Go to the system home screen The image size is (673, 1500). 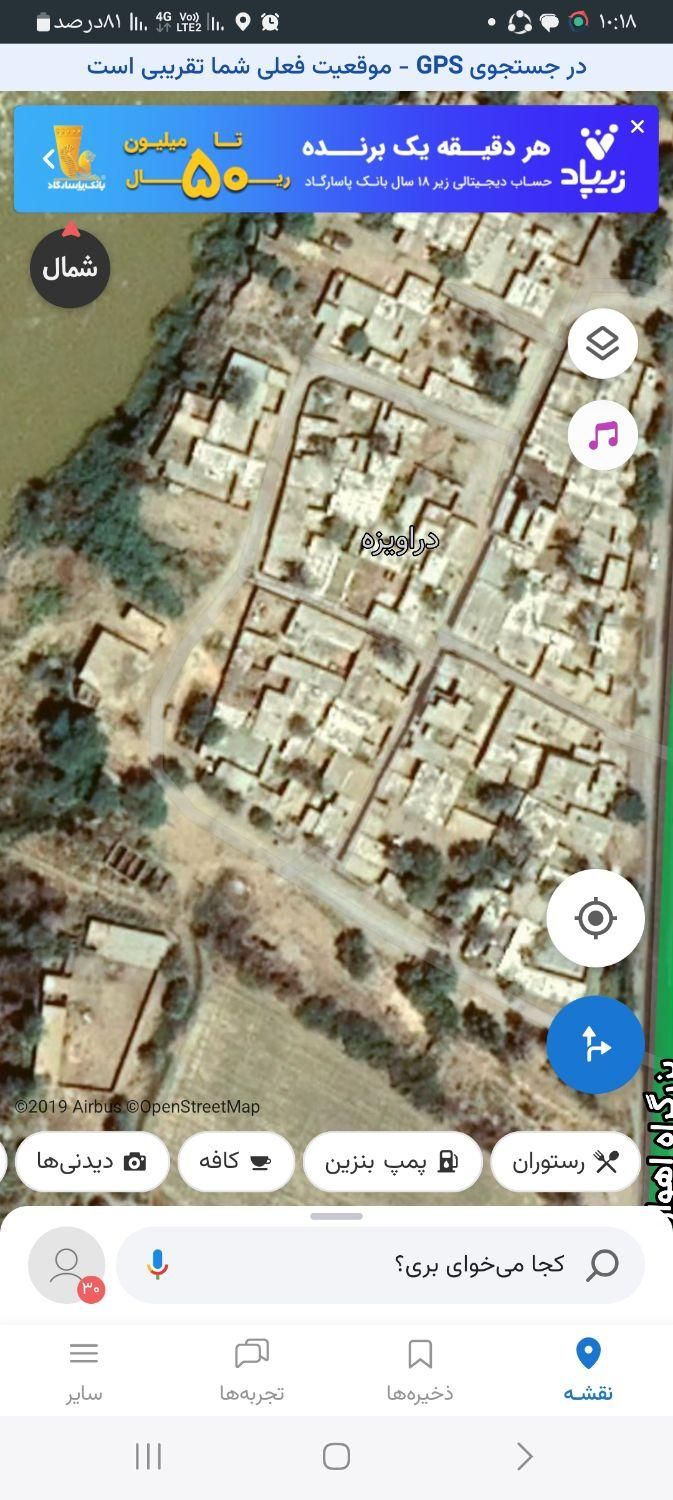pyautogui.click(x=336, y=1457)
